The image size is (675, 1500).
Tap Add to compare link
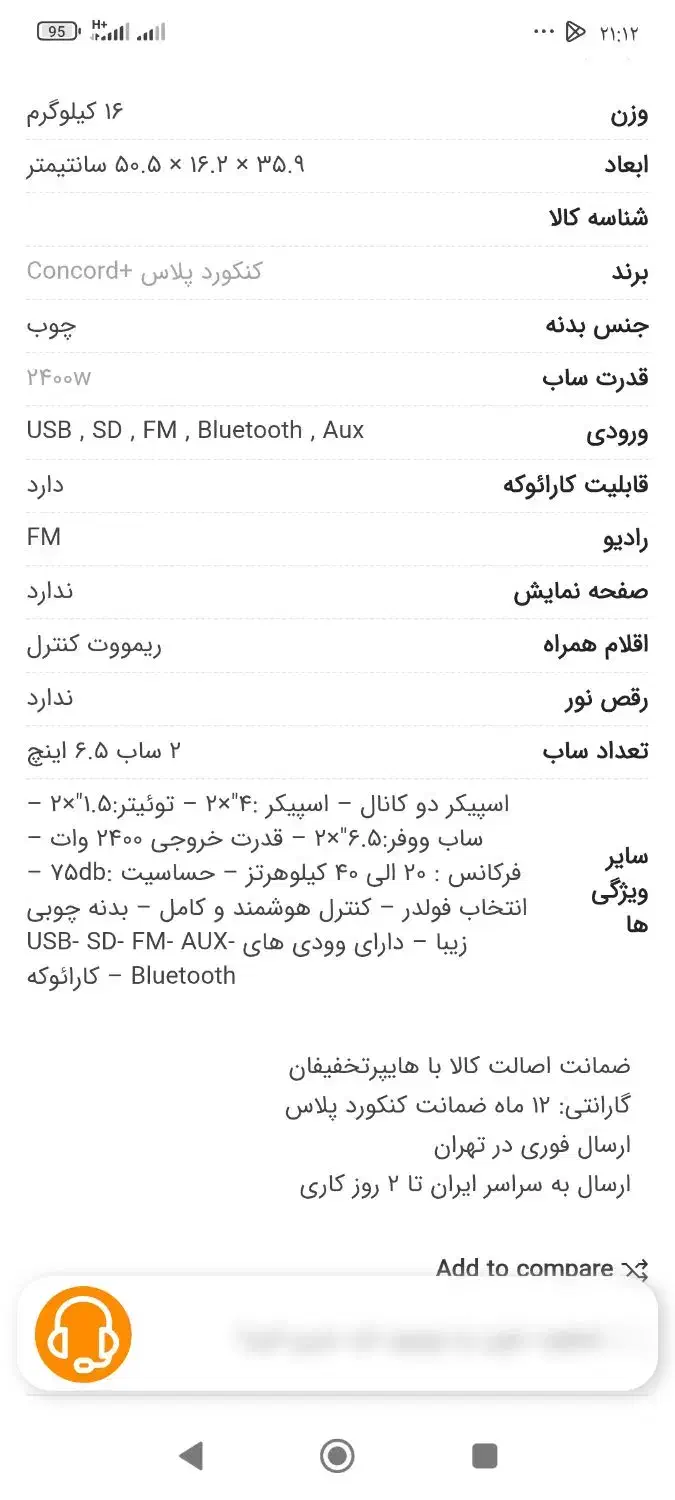tap(541, 1269)
